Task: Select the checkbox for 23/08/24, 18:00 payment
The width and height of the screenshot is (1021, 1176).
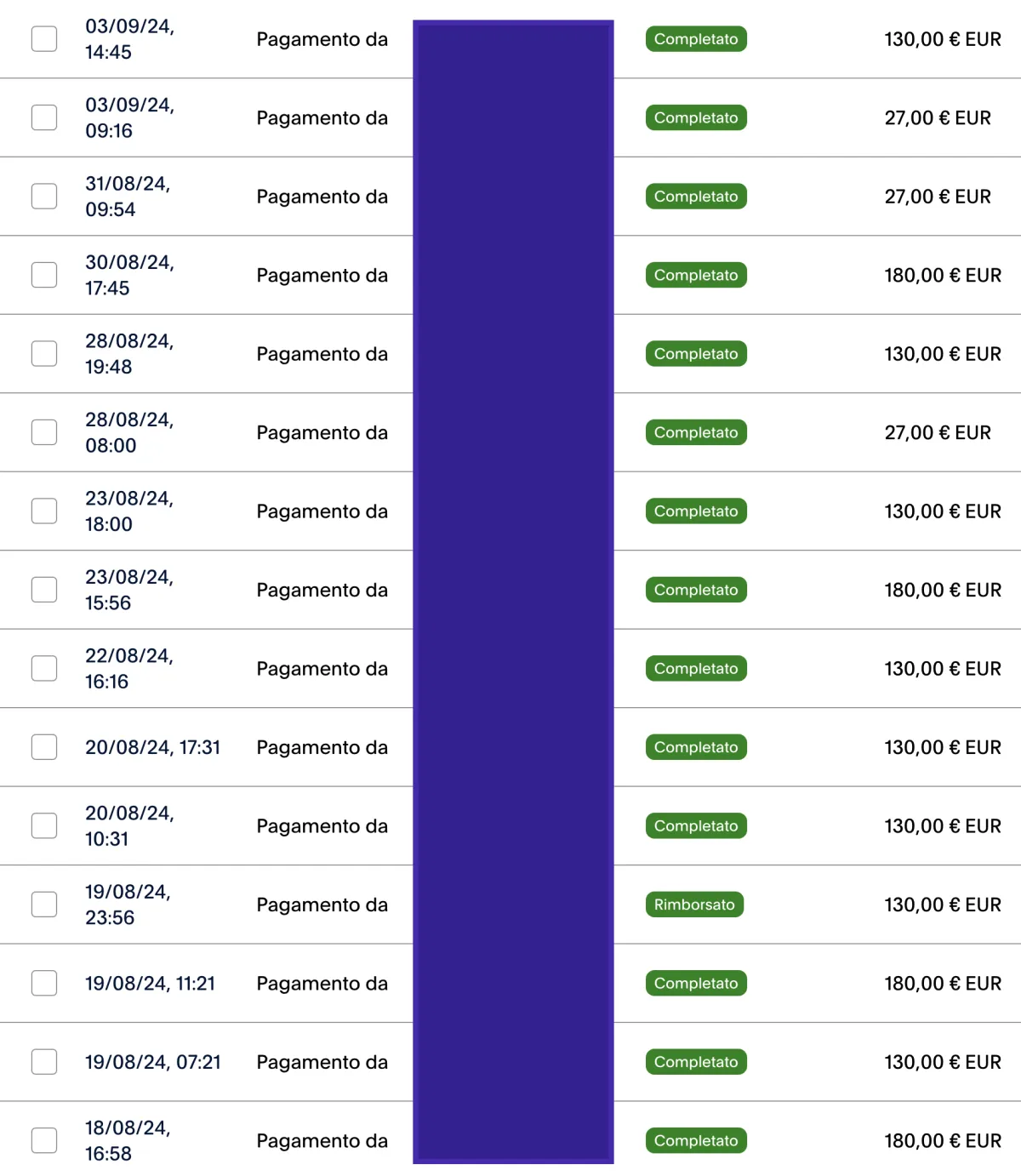Action: point(44,511)
